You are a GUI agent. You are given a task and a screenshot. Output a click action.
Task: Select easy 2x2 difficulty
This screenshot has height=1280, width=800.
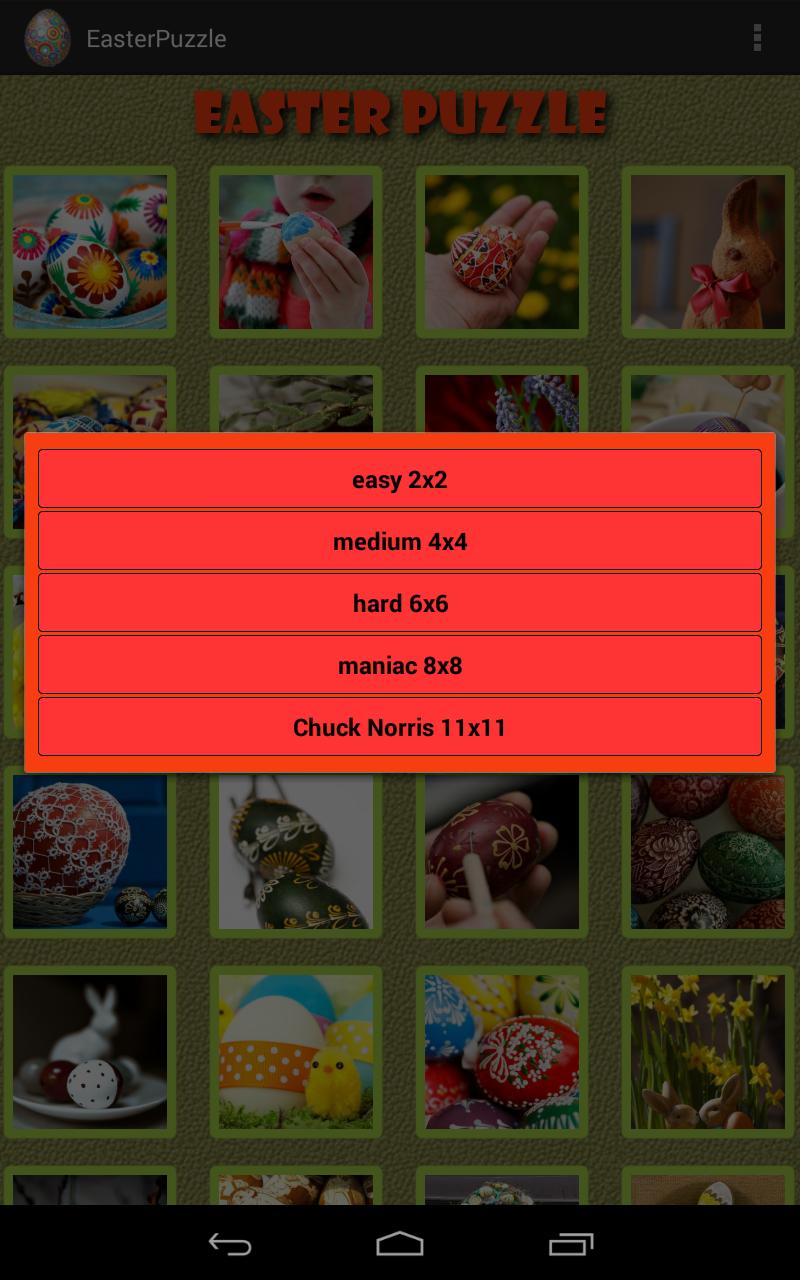coord(400,479)
